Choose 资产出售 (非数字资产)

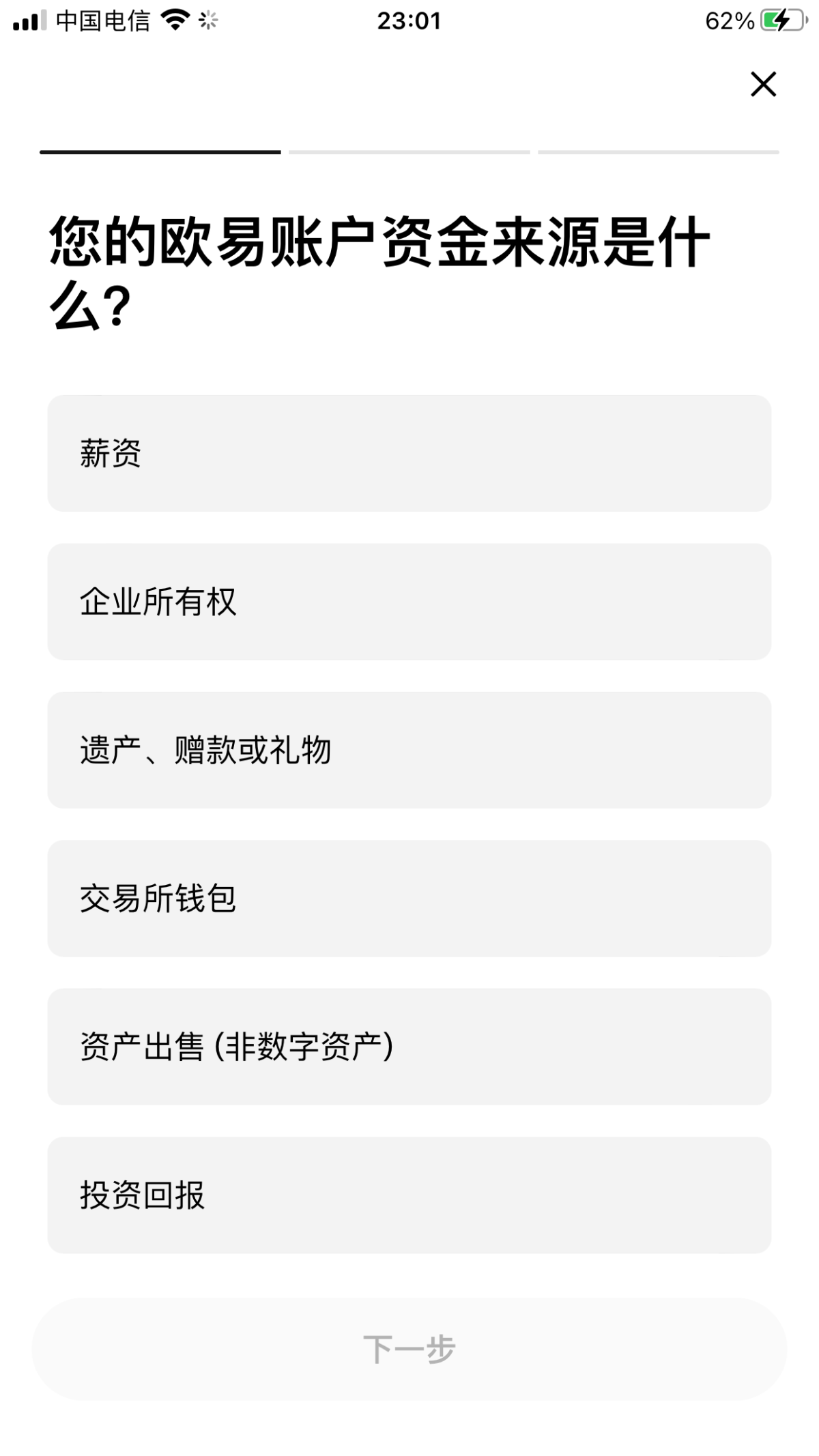tap(409, 1047)
